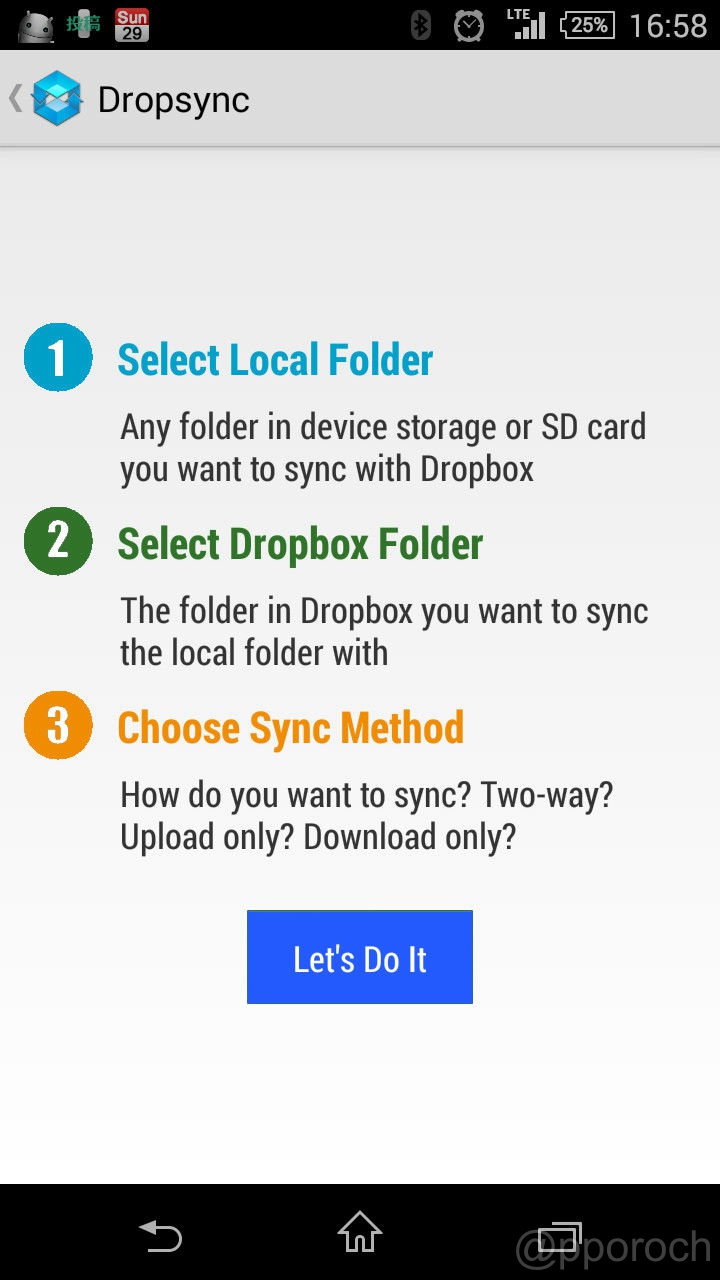
Task: Tap the system back button
Action: (x=160, y=1236)
